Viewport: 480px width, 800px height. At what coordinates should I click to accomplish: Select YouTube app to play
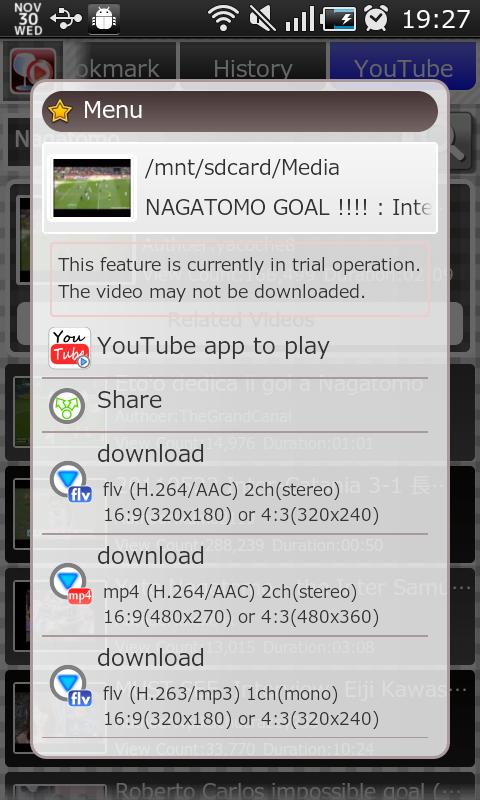pyautogui.click(x=235, y=347)
